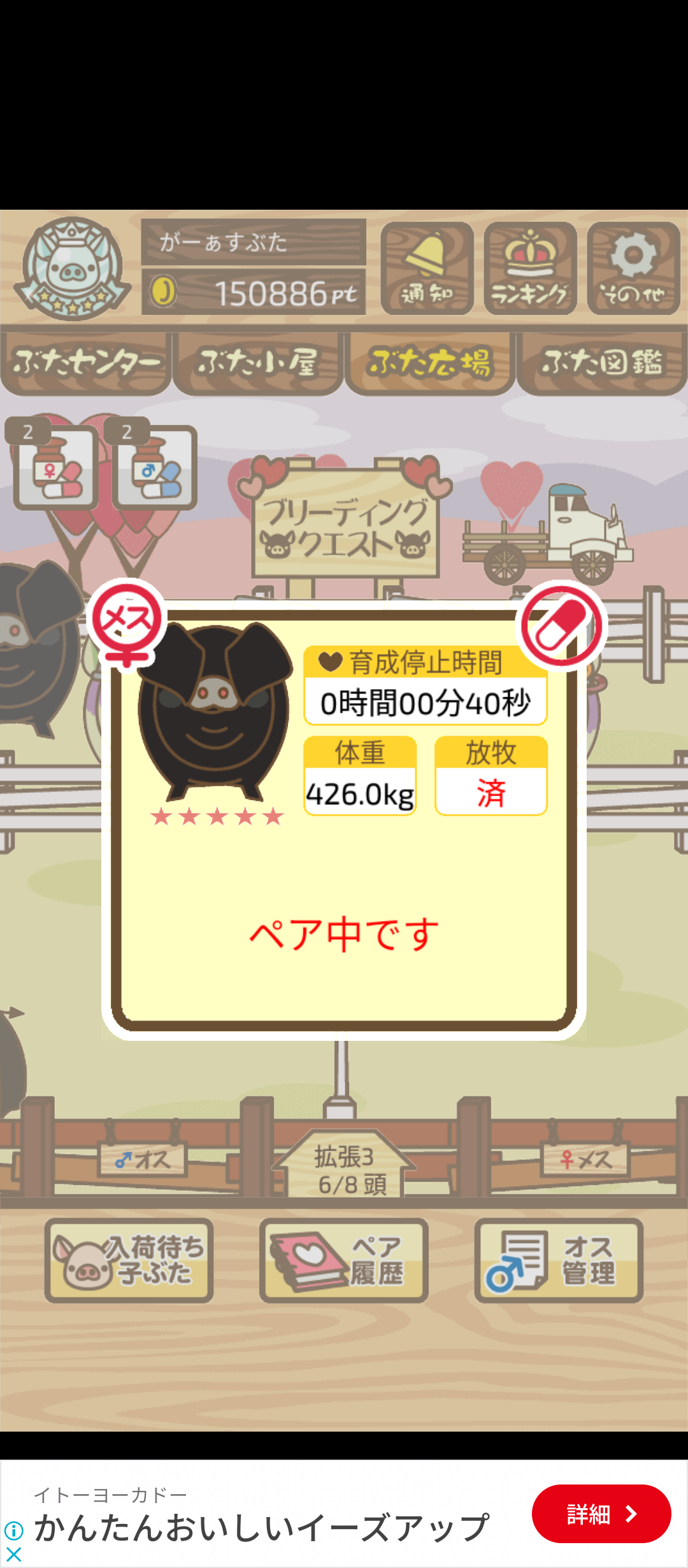Switch to ぶた小屋 tab

(x=257, y=362)
